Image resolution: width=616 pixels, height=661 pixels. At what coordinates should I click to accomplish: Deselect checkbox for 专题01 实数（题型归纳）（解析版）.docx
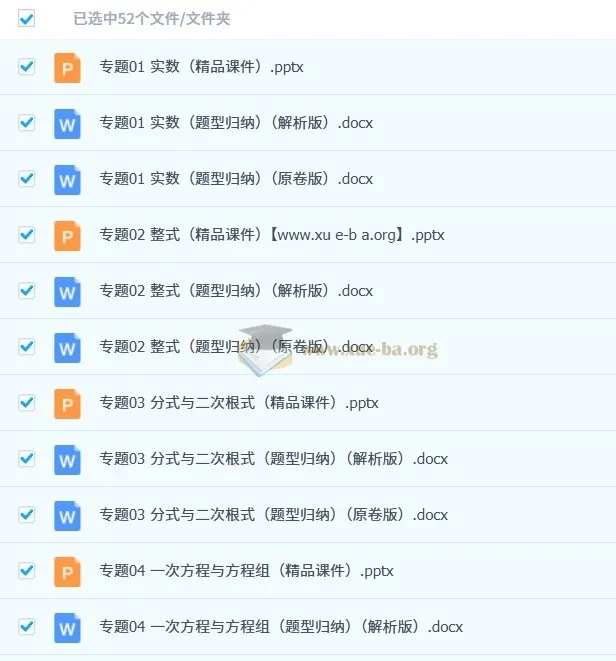[x=27, y=123]
